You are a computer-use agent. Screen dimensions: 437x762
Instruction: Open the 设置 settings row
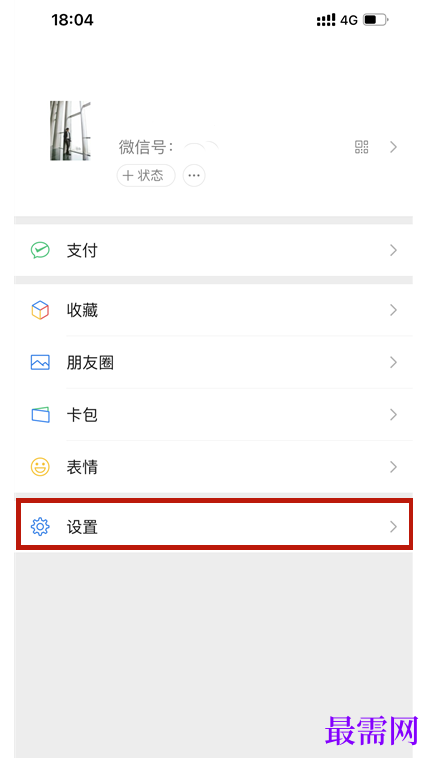(x=214, y=526)
